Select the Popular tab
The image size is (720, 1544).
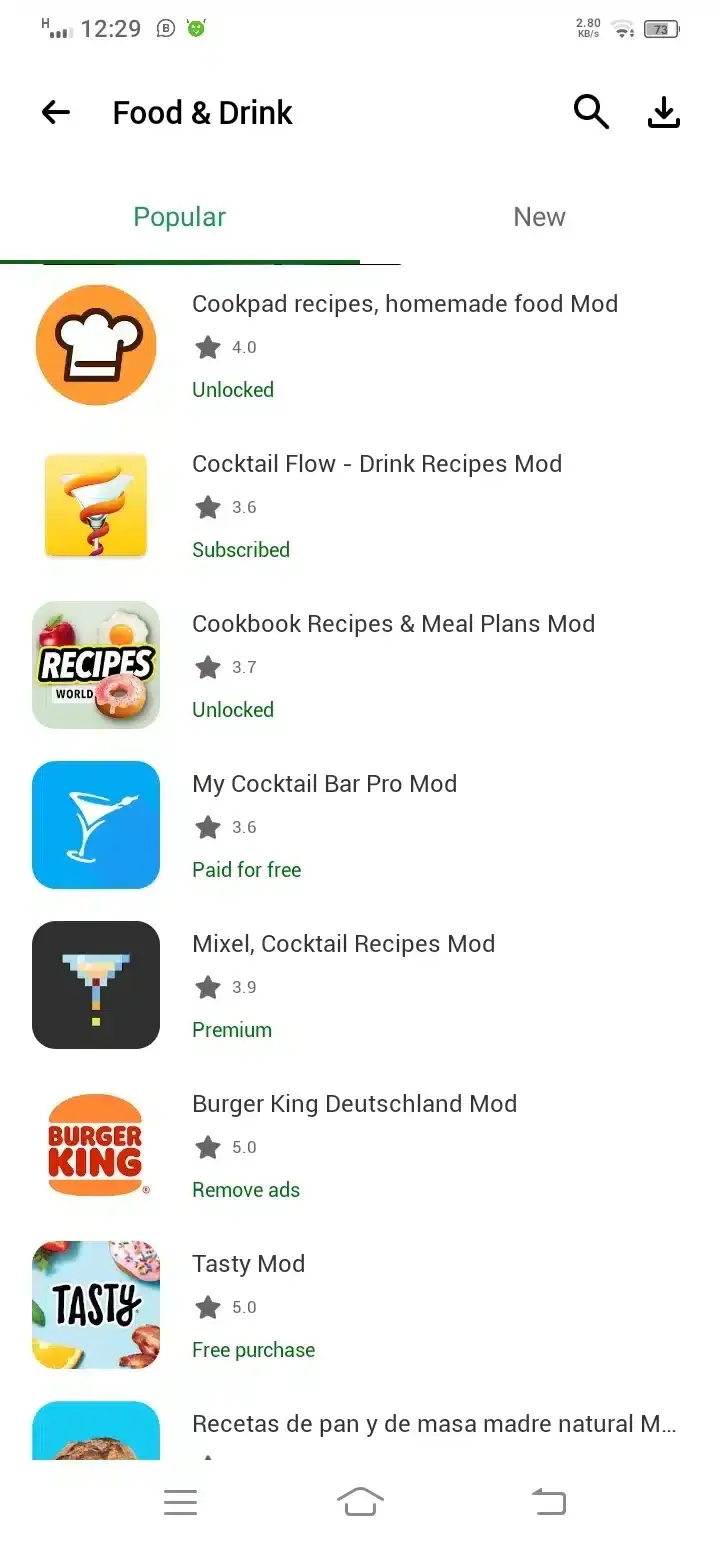click(179, 217)
